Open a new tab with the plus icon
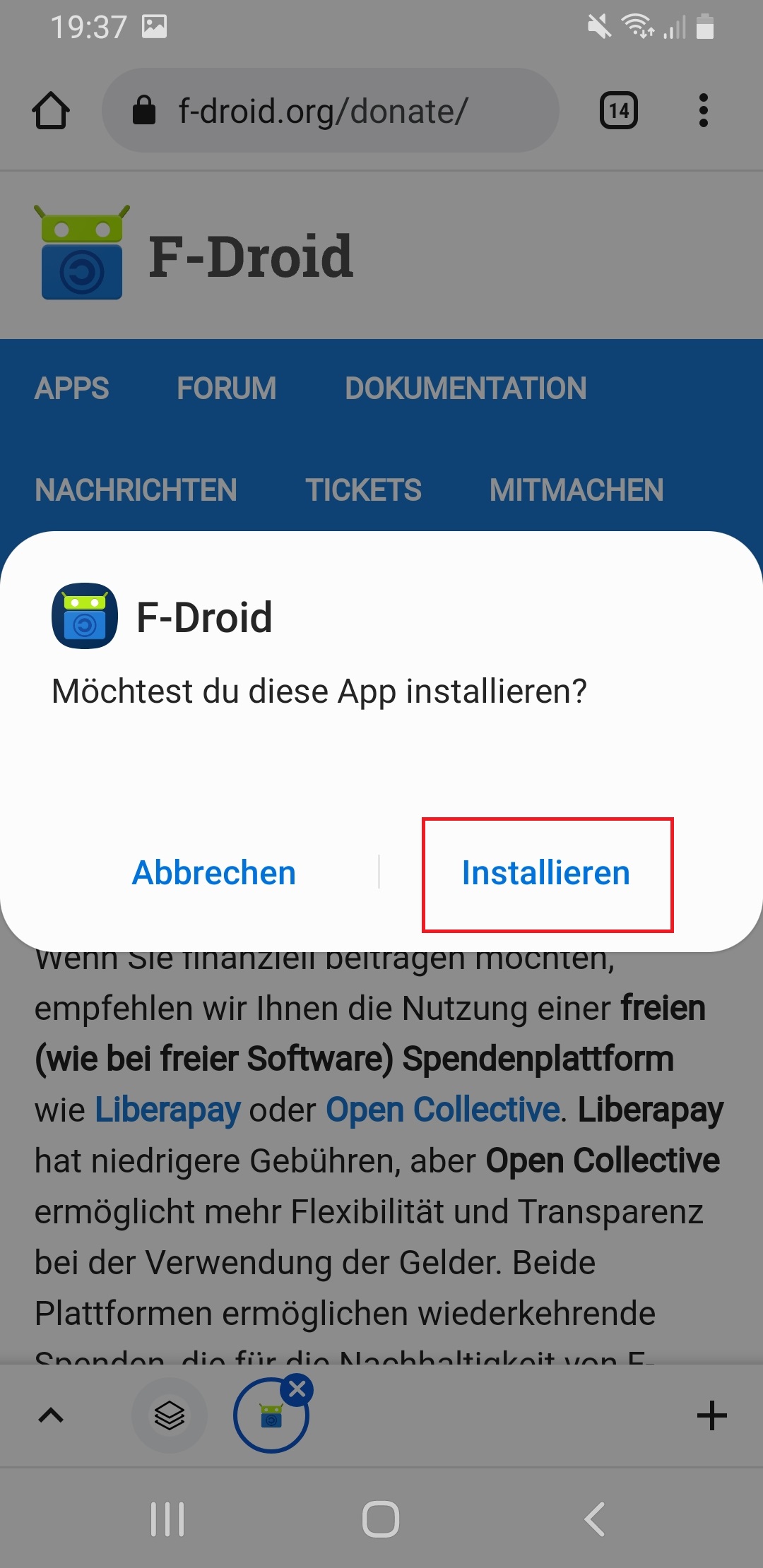 711,1415
